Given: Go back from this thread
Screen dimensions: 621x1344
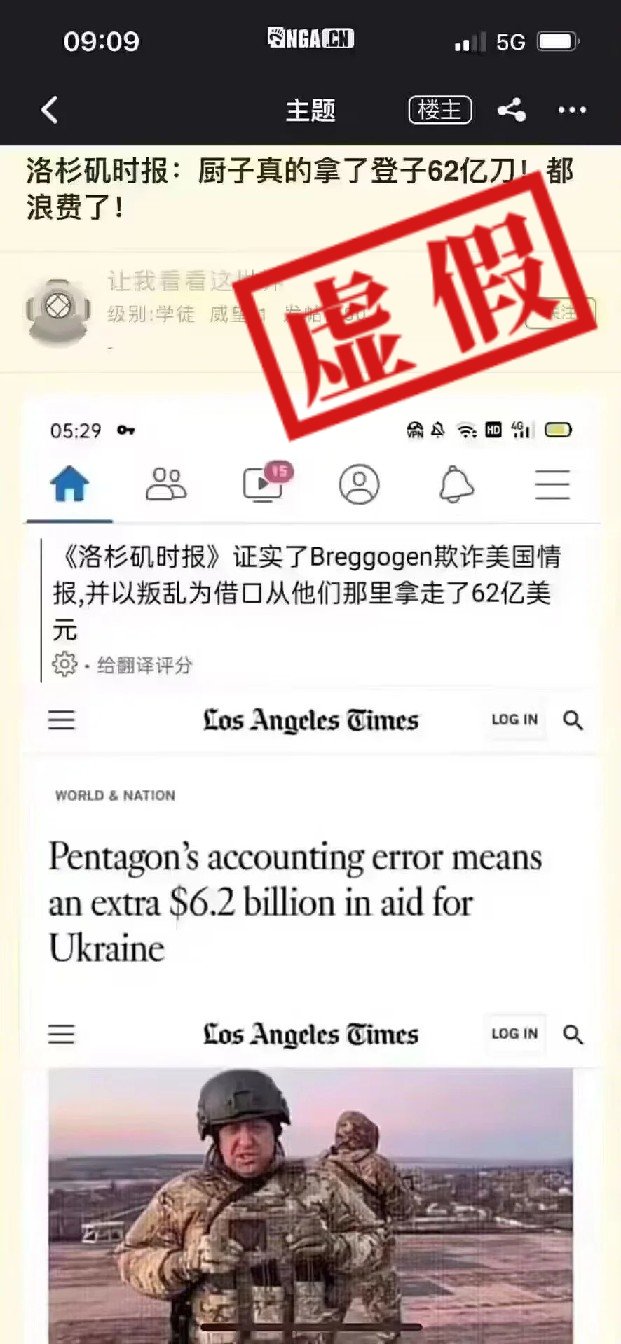Looking at the screenshot, I should coord(49,110).
